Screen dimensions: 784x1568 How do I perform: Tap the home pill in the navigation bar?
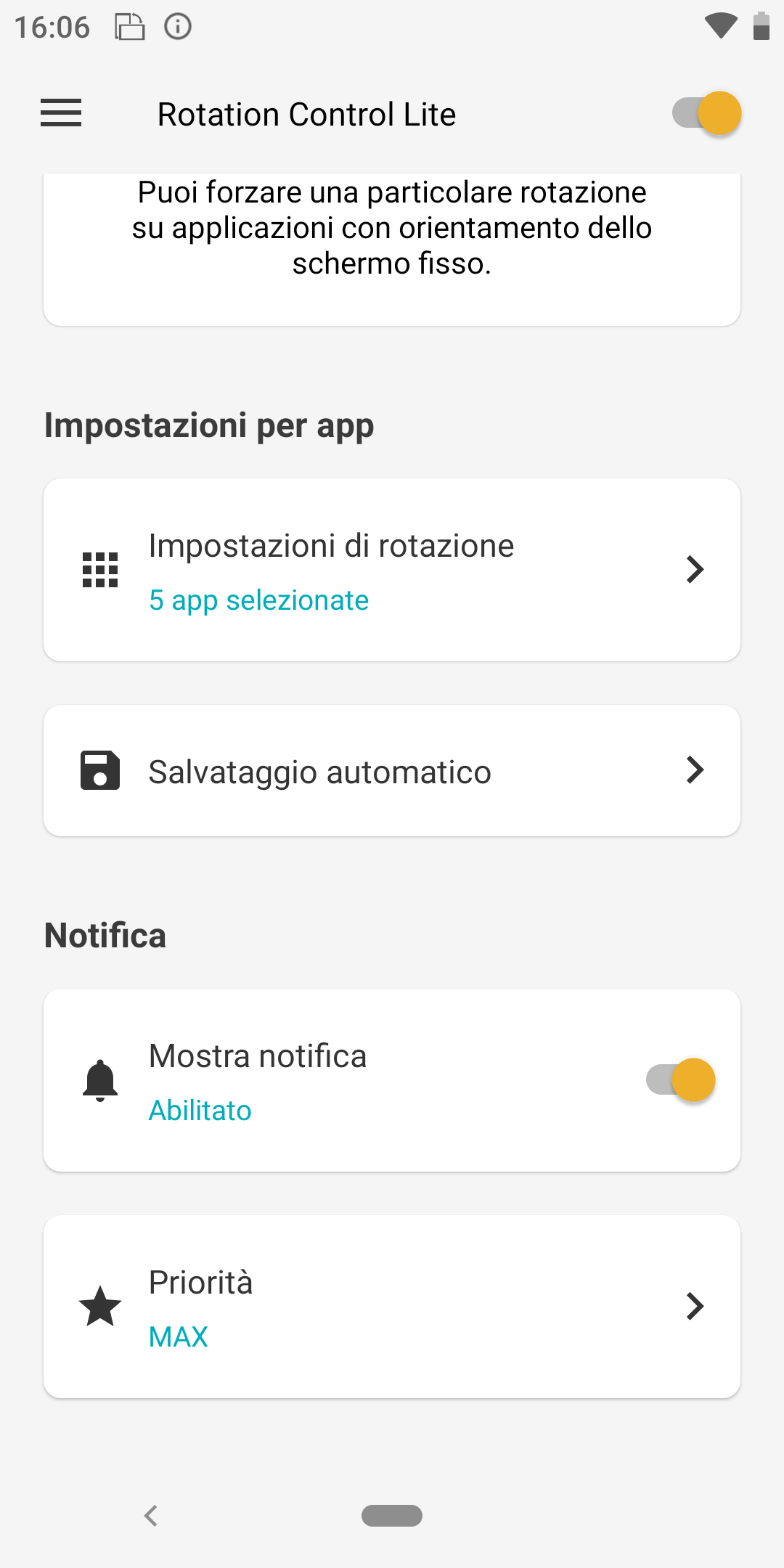pyautogui.click(x=392, y=1516)
